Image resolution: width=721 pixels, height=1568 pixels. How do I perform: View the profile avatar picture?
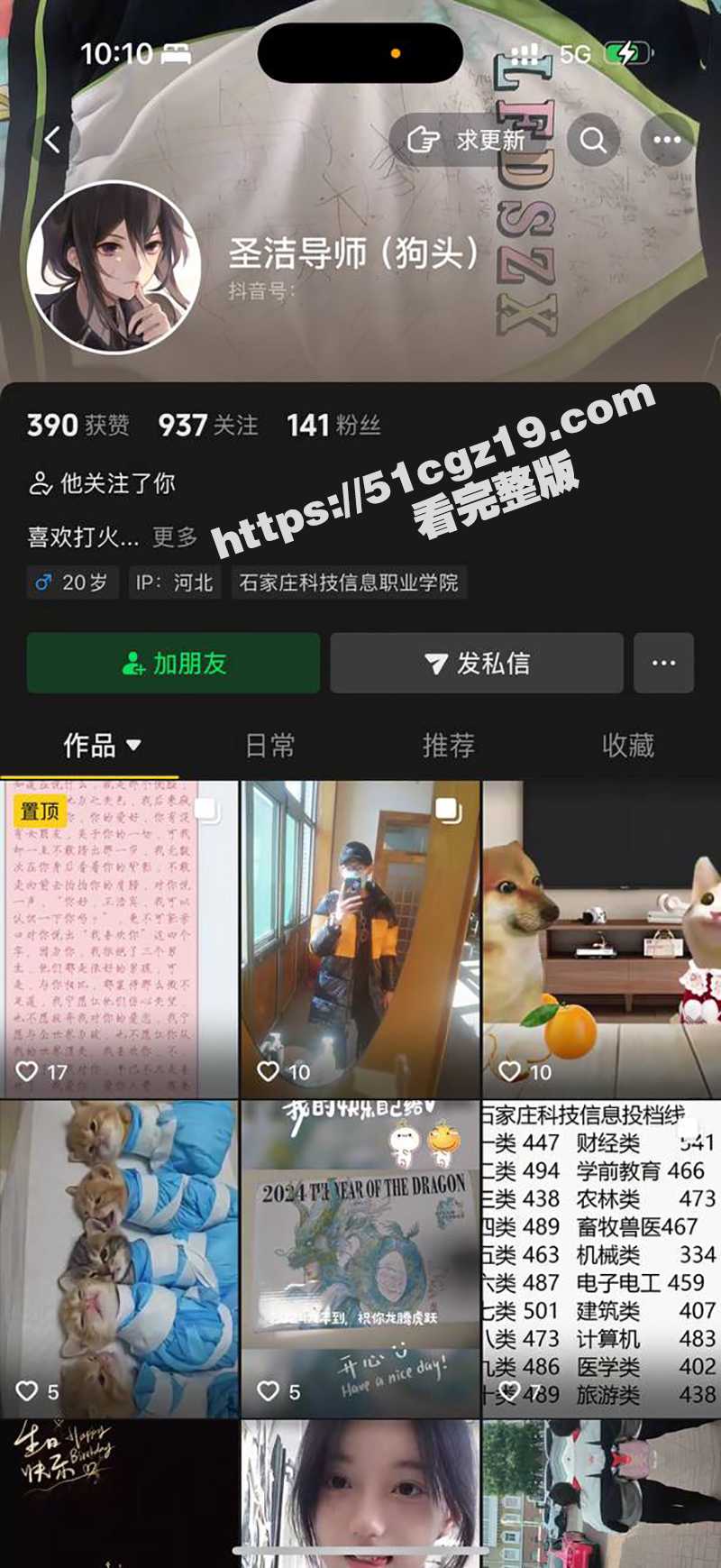pyautogui.click(x=114, y=268)
